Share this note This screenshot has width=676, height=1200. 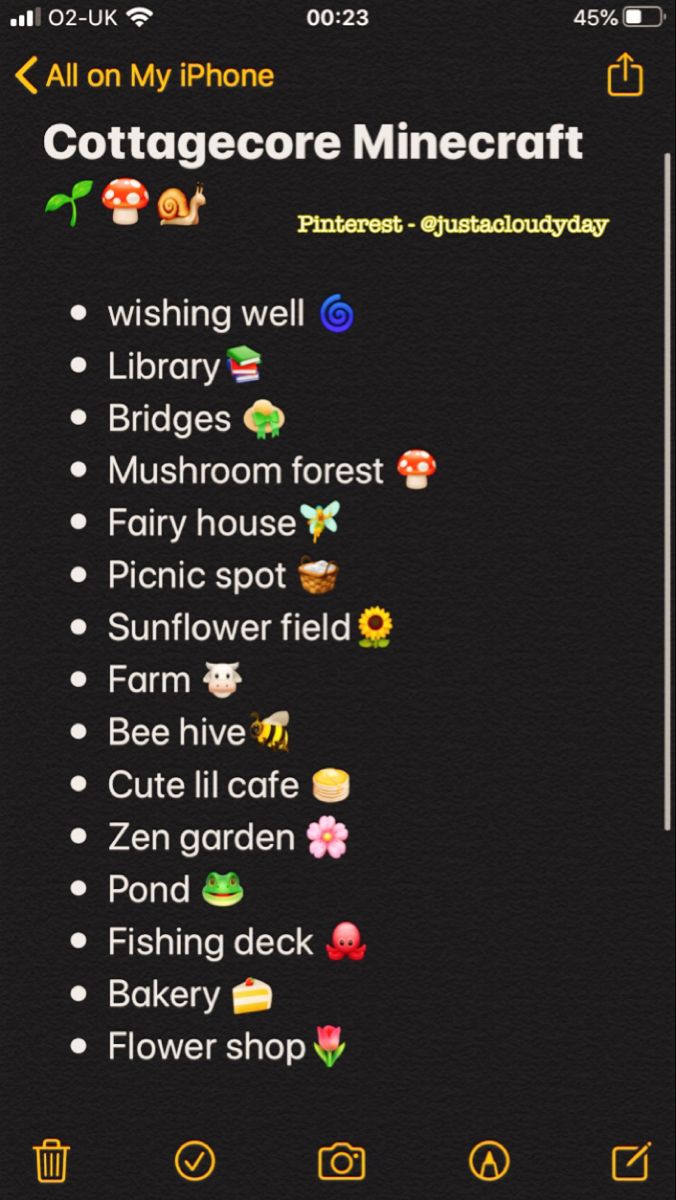tap(625, 75)
